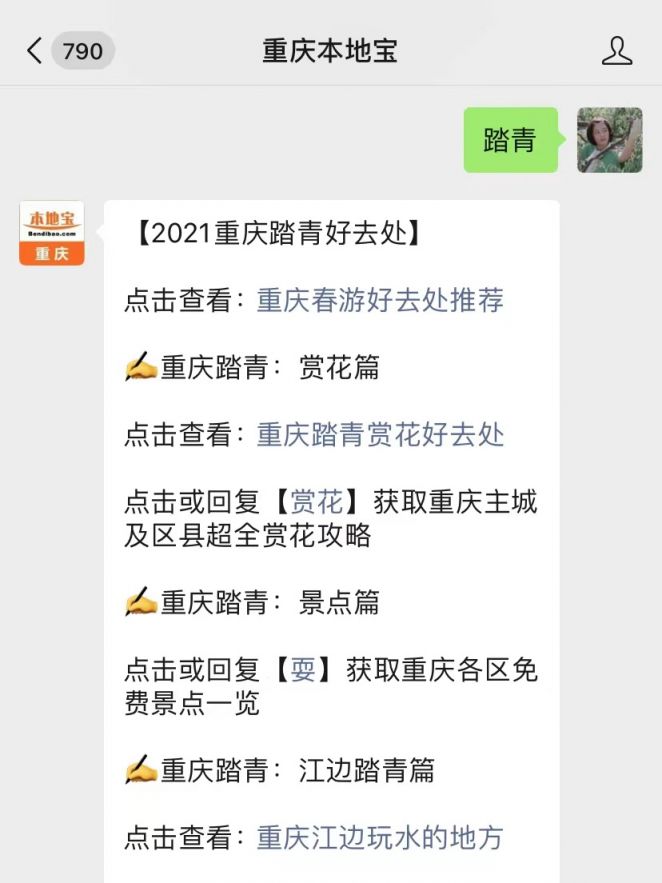Open the 重庆春游好去处推荐 link

click(x=379, y=300)
